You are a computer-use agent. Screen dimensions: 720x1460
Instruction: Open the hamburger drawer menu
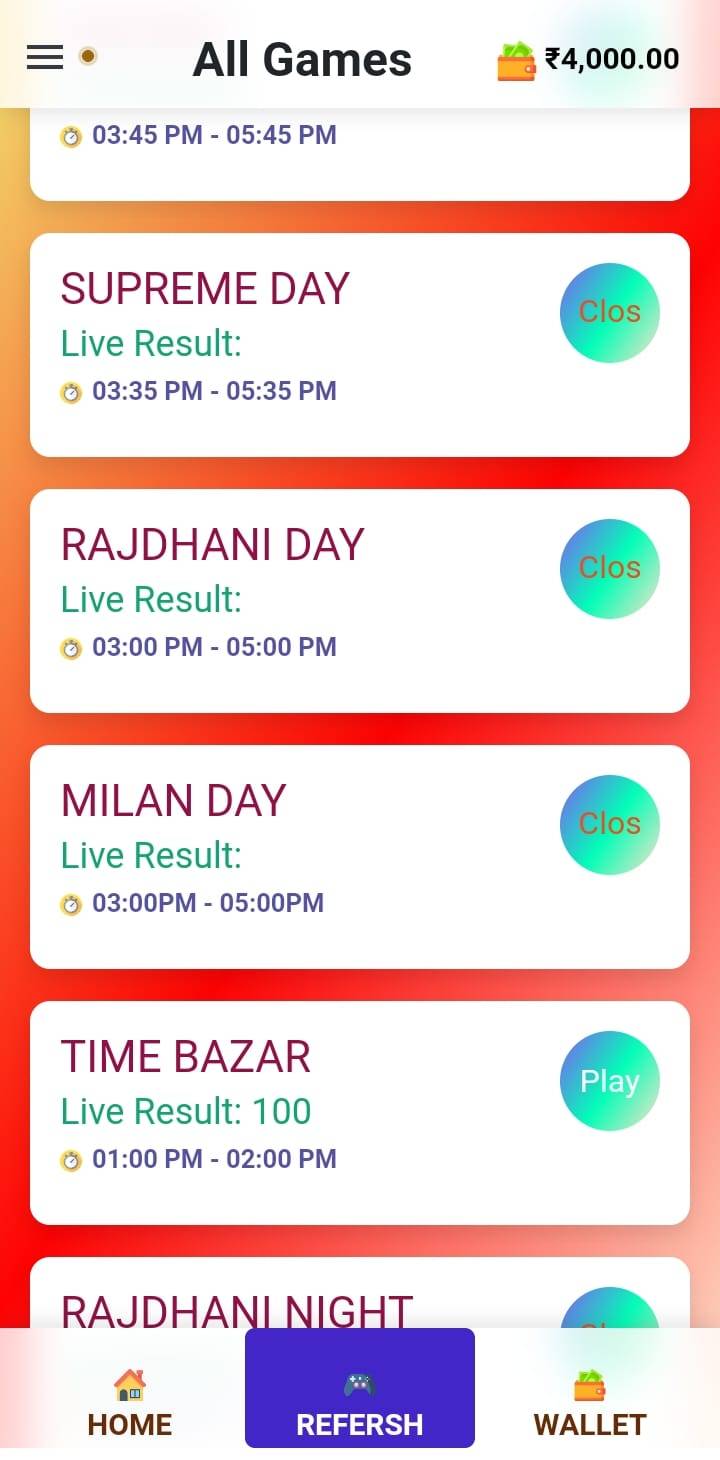click(45, 58)
